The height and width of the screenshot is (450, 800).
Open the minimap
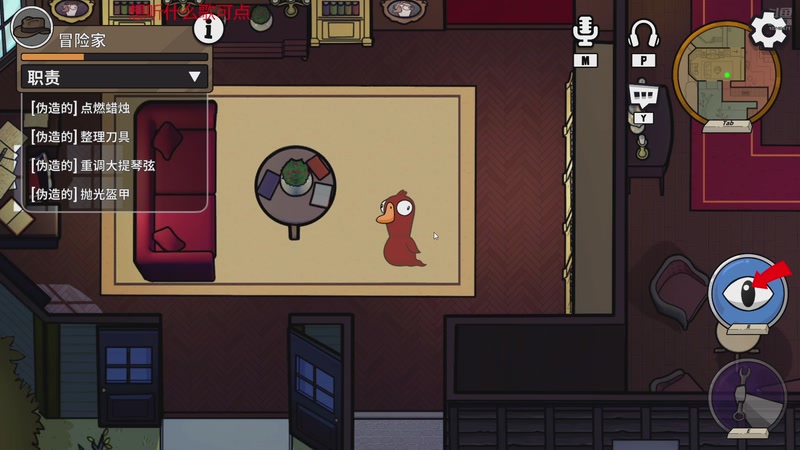[727, 75]
